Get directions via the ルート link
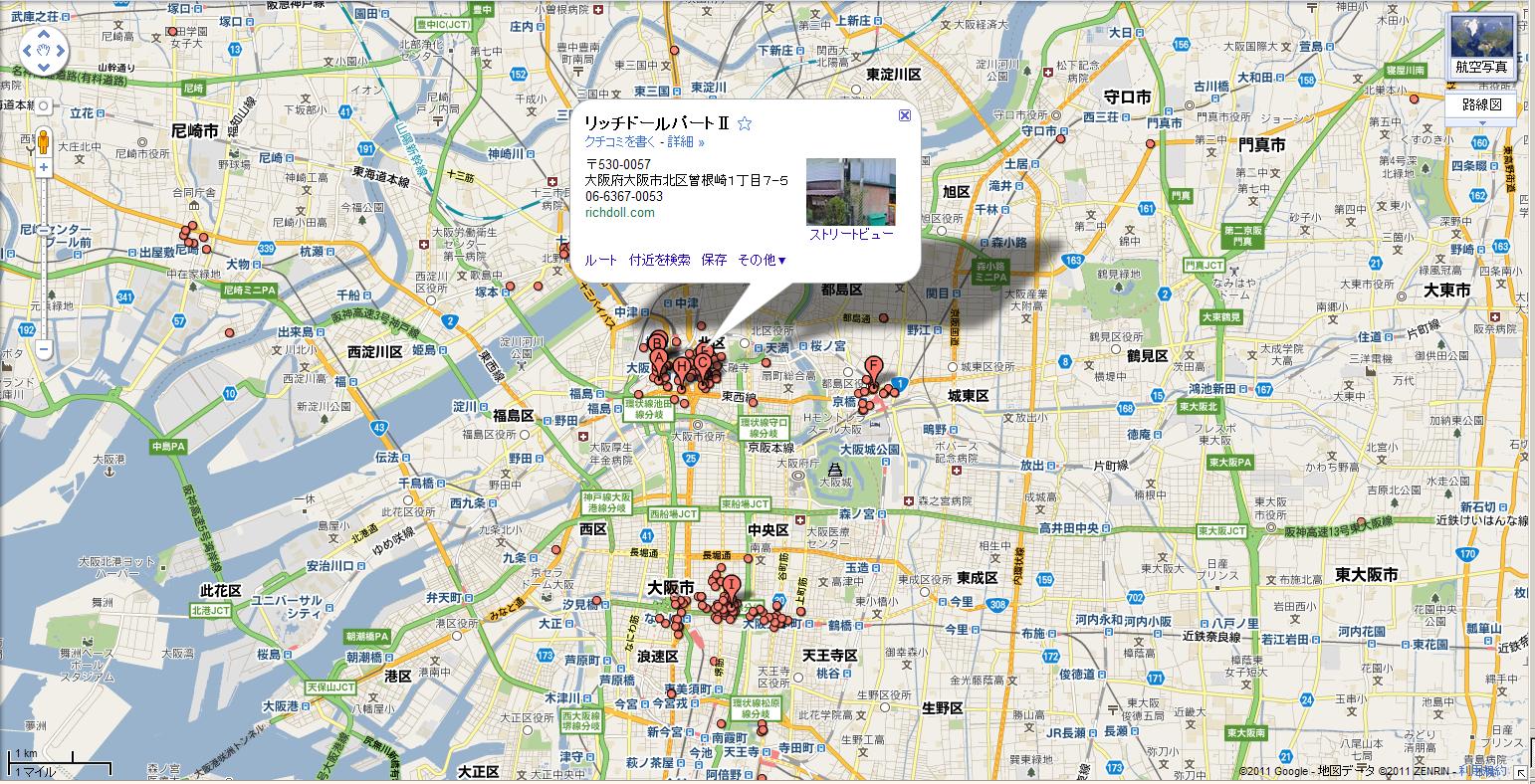The height and width of the screenshot is (784, 1535). [601, 260]
